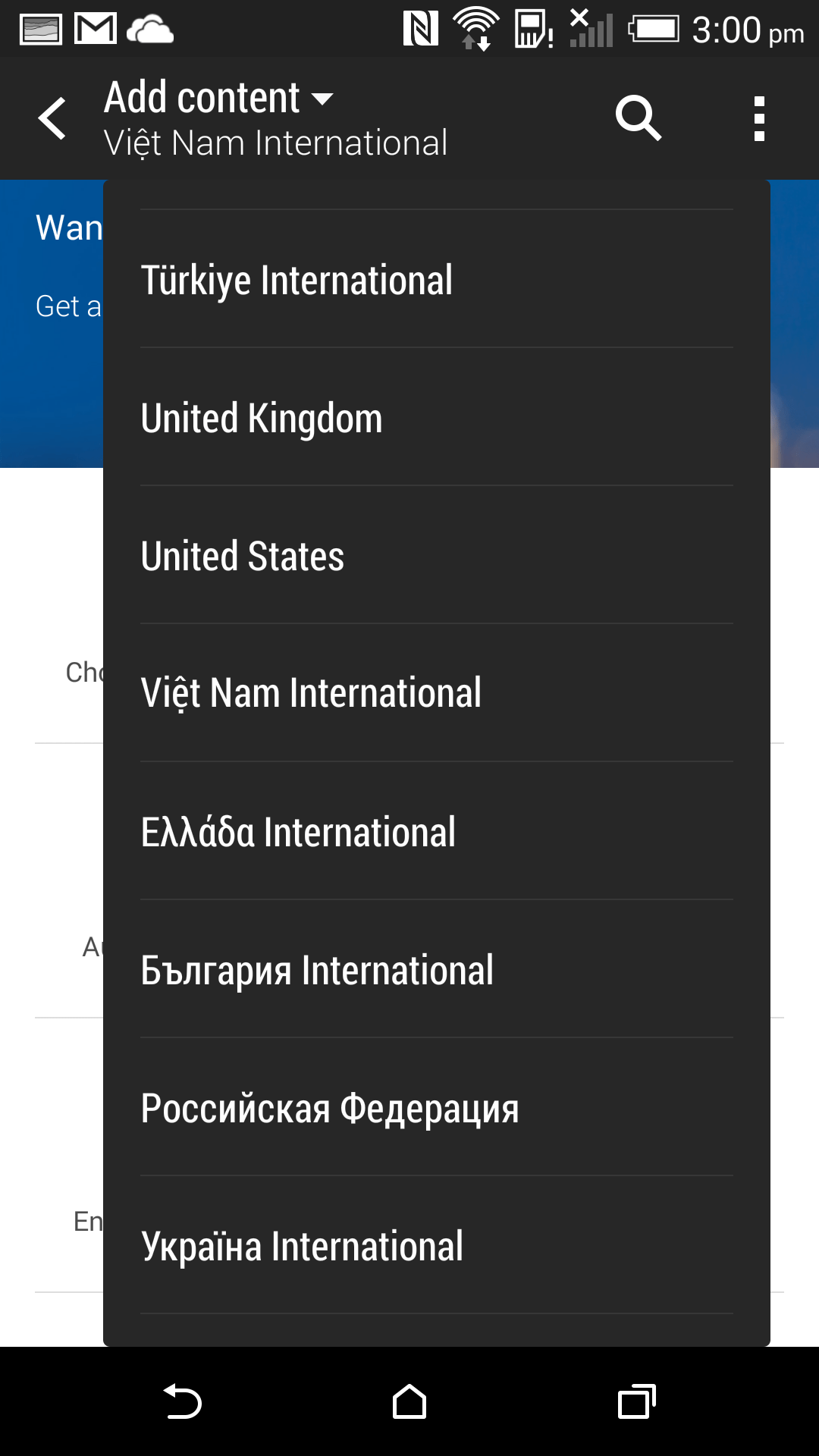Image resolution: width=819 pixels, height=1456 pixels.
Task: Select United States from the list
Action: (437, 555)
